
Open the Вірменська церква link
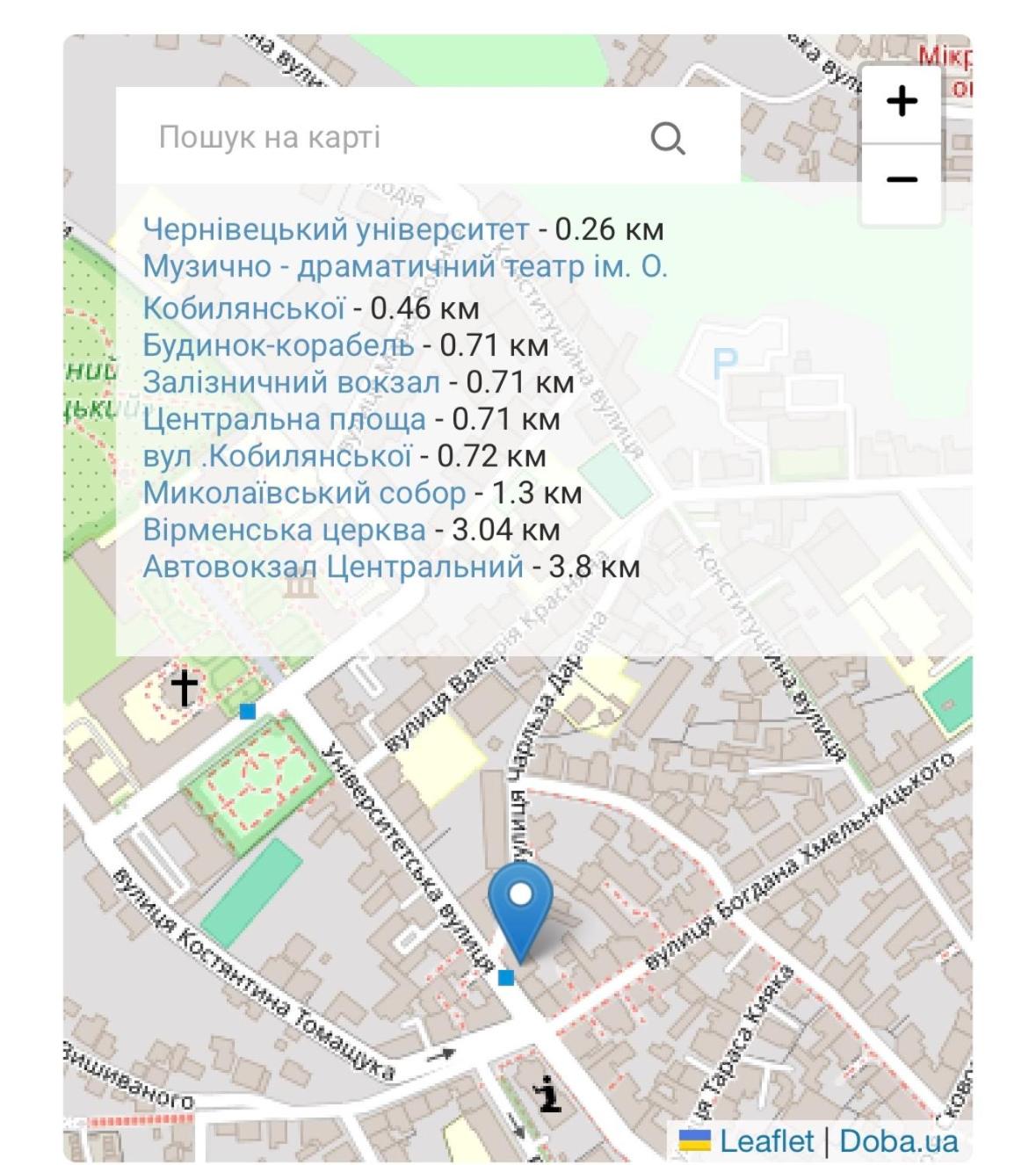[284, 530]
